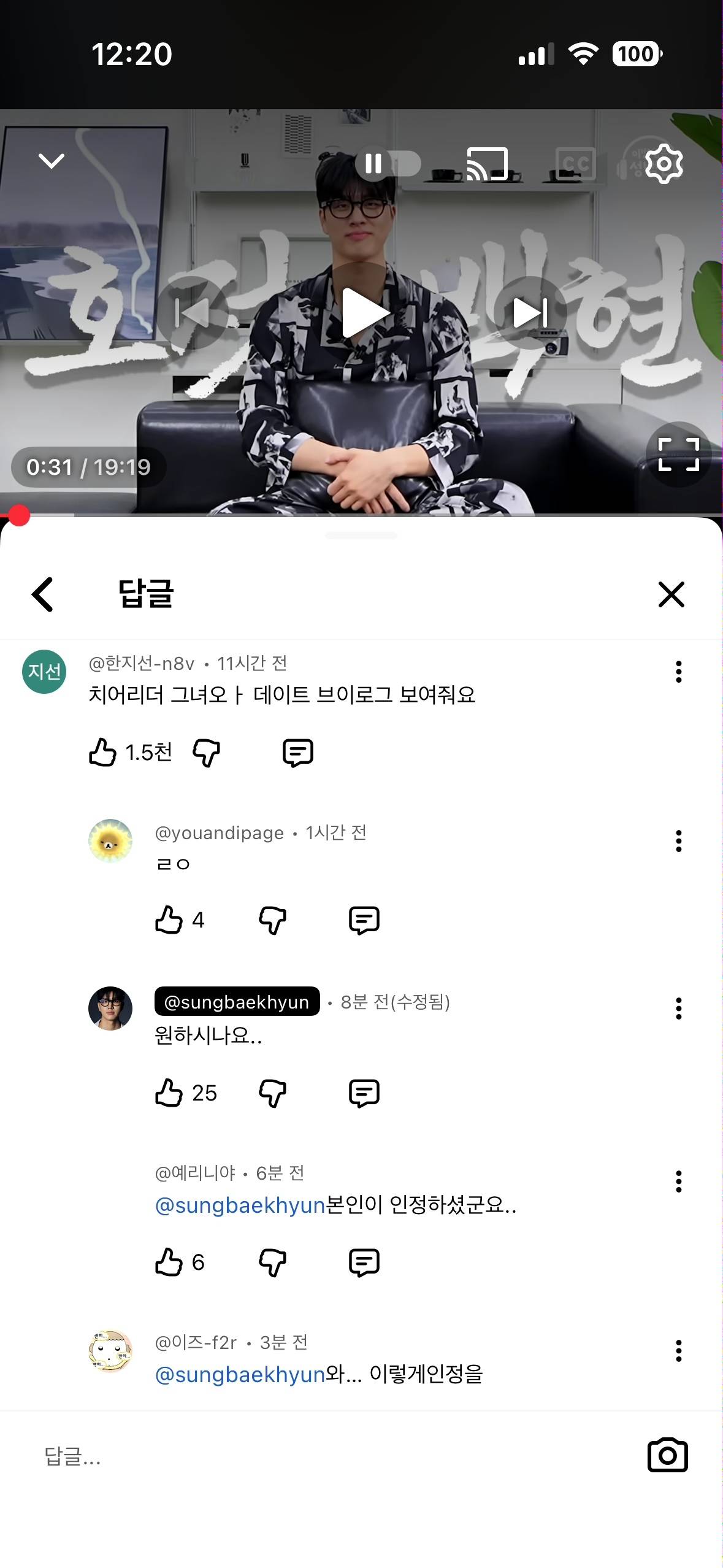Turn on closed captions
723x1568 pixels.
point(575,164)
